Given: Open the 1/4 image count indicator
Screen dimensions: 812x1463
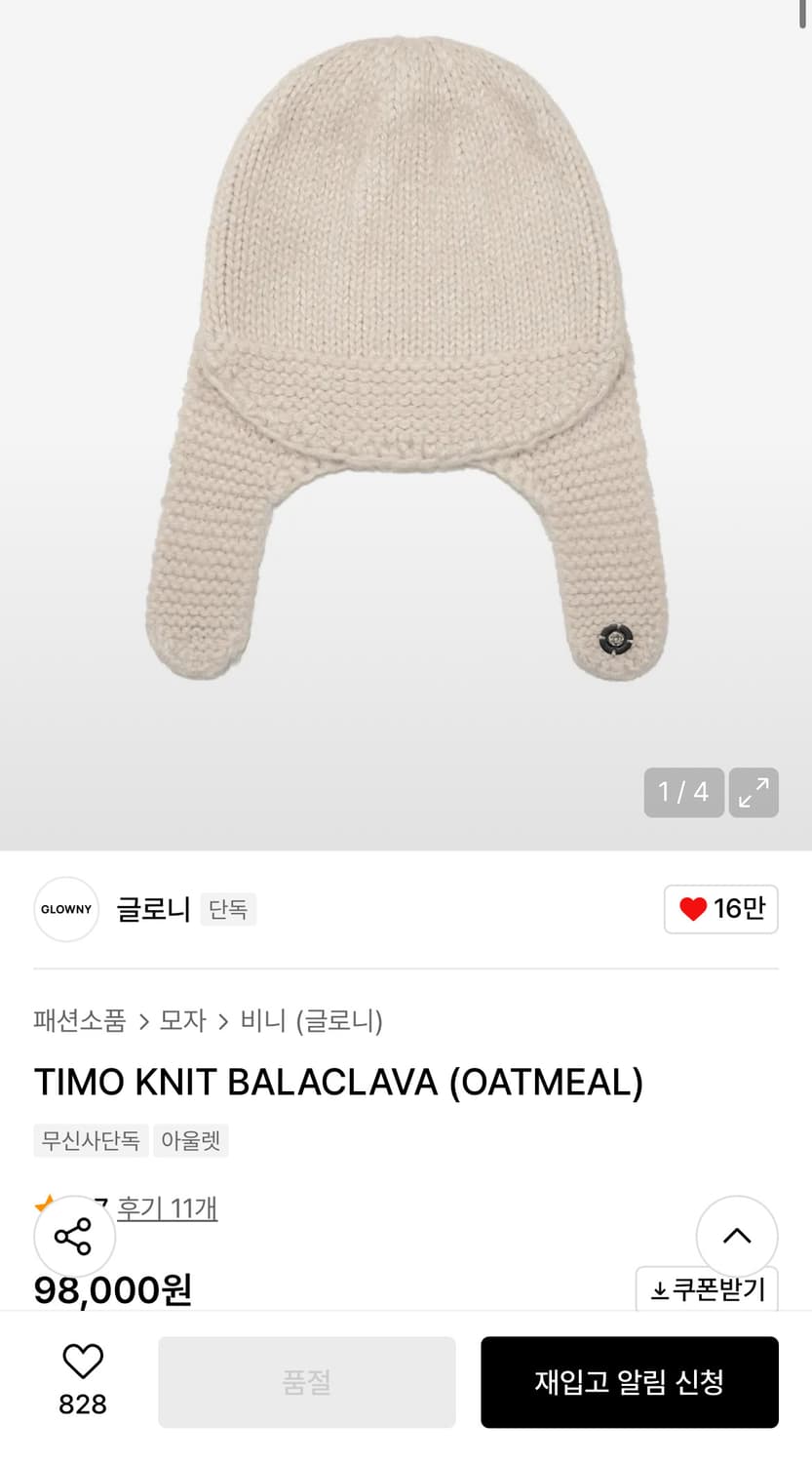Looking at the screenshot, I should click(x=683, y=793).
